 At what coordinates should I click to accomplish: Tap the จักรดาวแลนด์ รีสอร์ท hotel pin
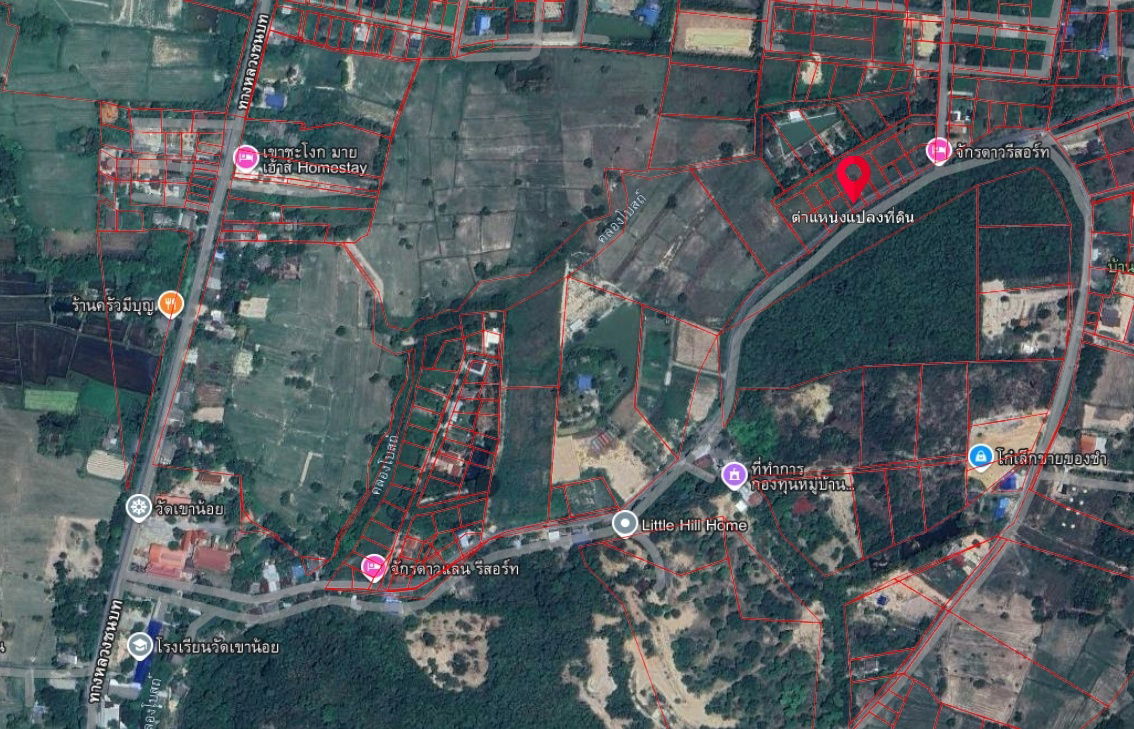374,568
